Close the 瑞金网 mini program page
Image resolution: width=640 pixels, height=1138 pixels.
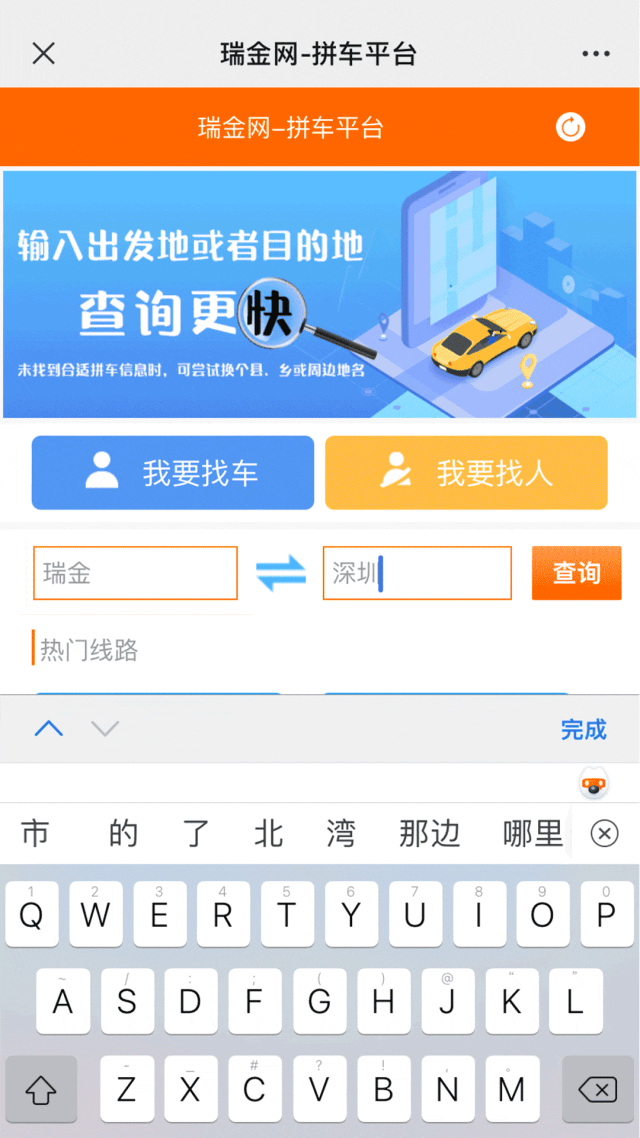(43, 54)
